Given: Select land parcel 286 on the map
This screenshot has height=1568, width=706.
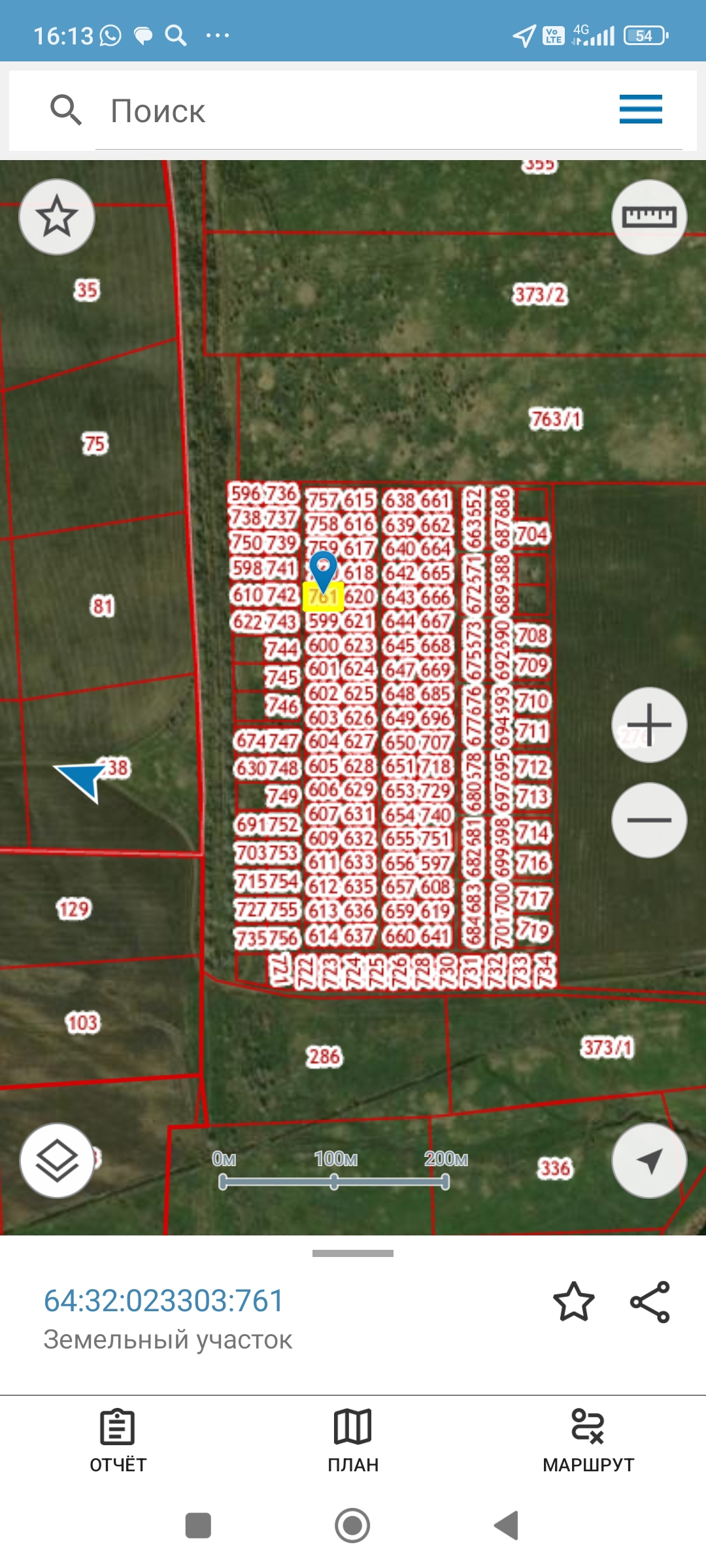Looking at the screenshot, I should [x=324, y=1056].
